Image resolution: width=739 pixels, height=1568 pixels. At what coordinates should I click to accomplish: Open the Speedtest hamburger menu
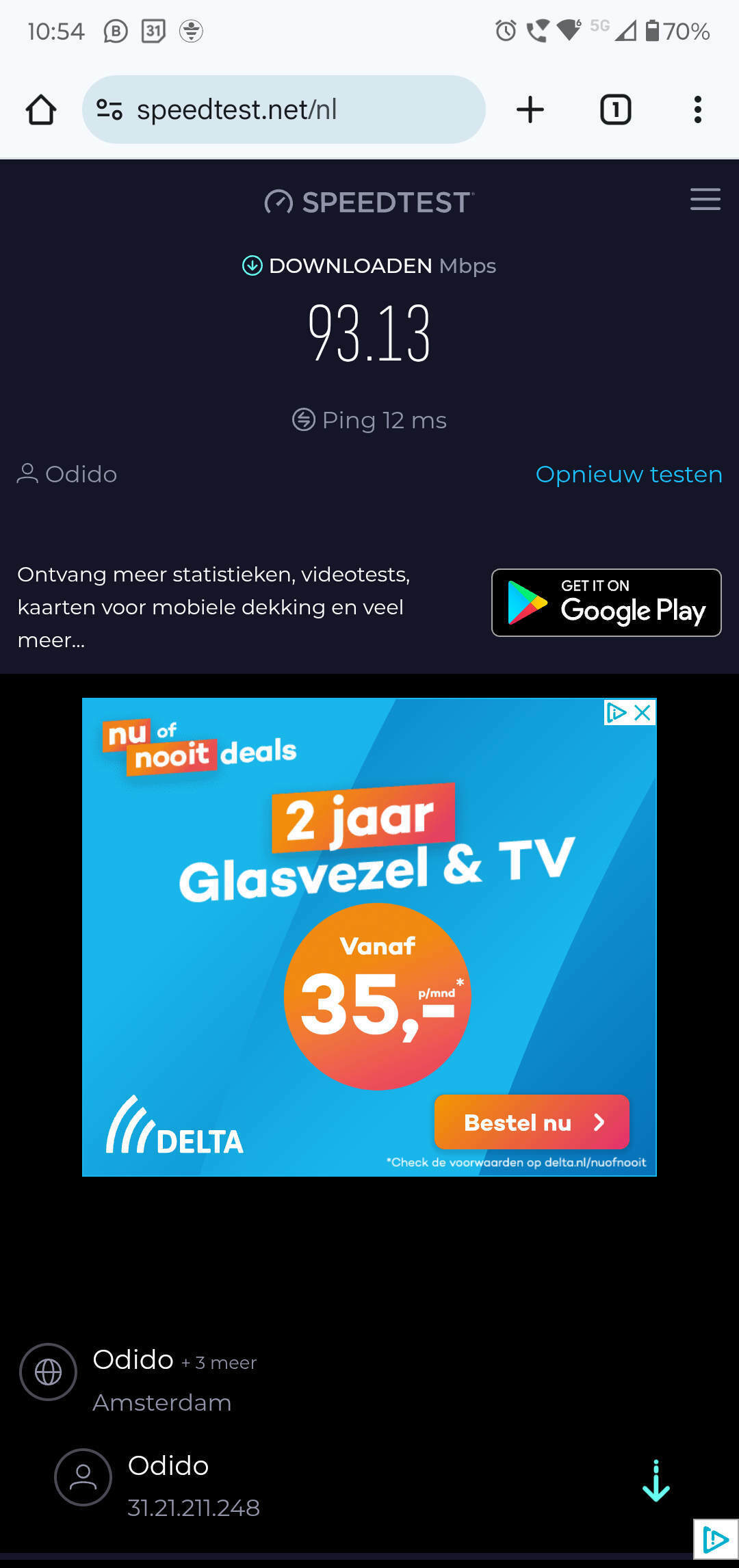click(x=705, y=199)
